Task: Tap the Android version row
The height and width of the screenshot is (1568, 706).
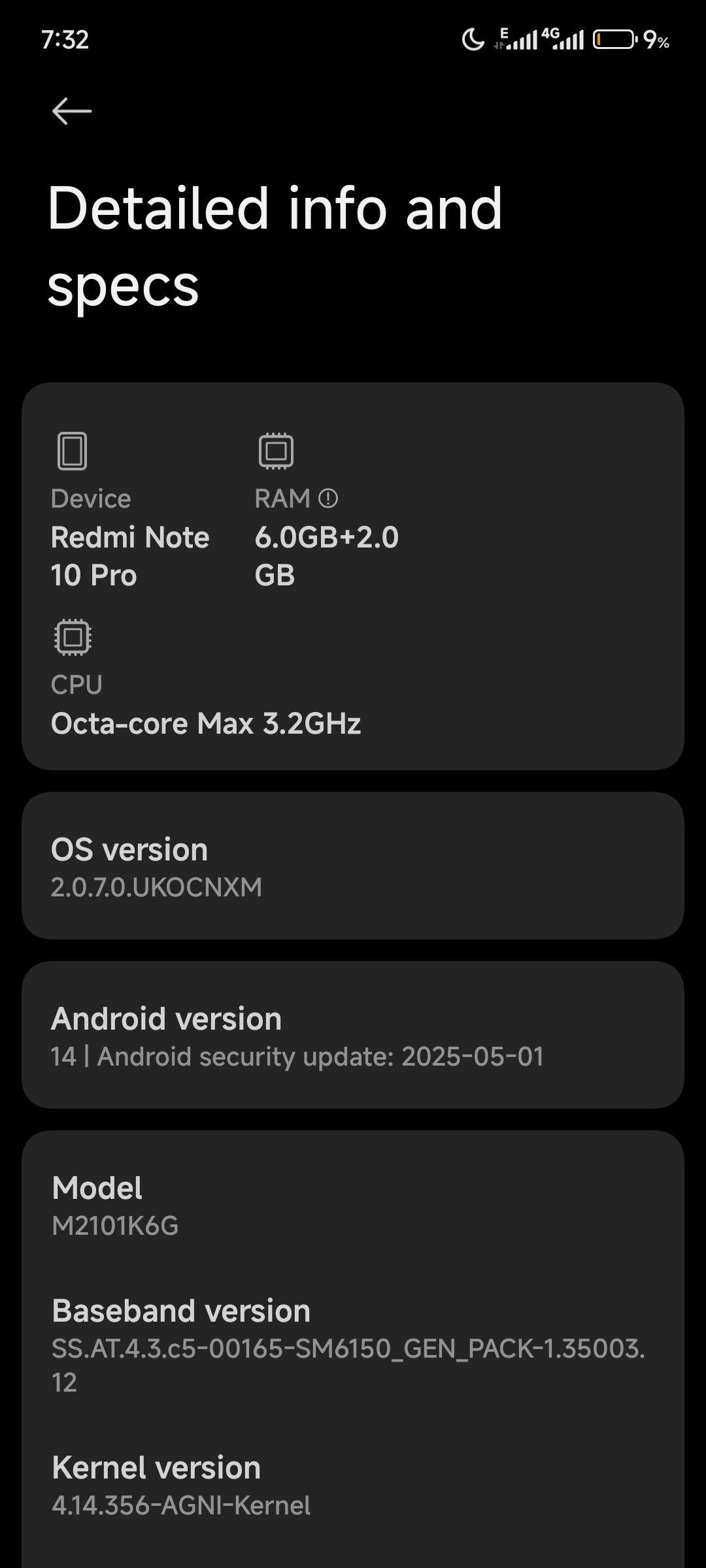Action: click(353, 1035)
